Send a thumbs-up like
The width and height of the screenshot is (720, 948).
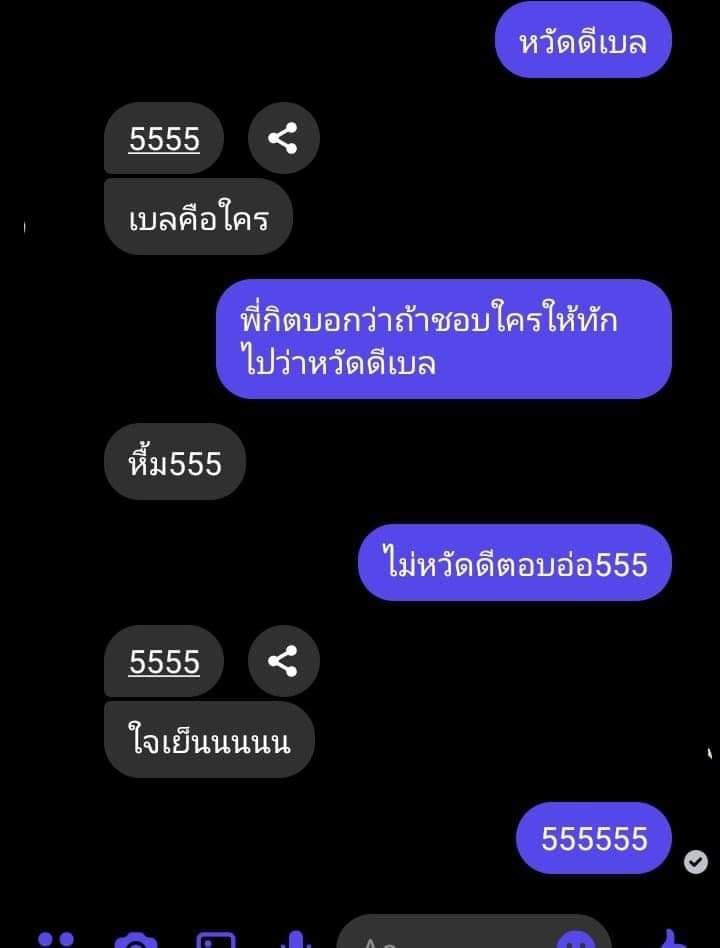(671, 938)
